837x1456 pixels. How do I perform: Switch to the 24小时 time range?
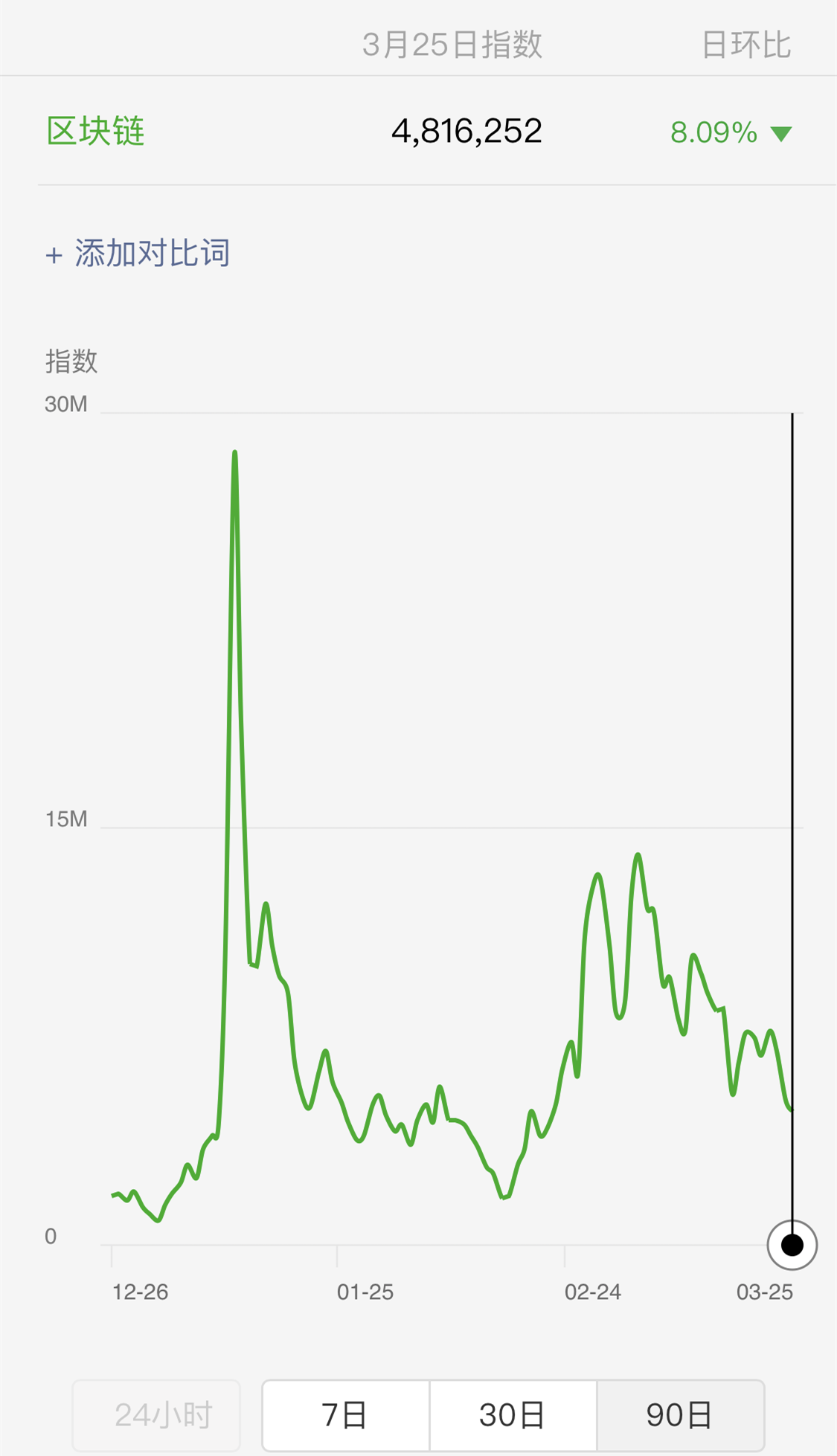[156, 1415]
